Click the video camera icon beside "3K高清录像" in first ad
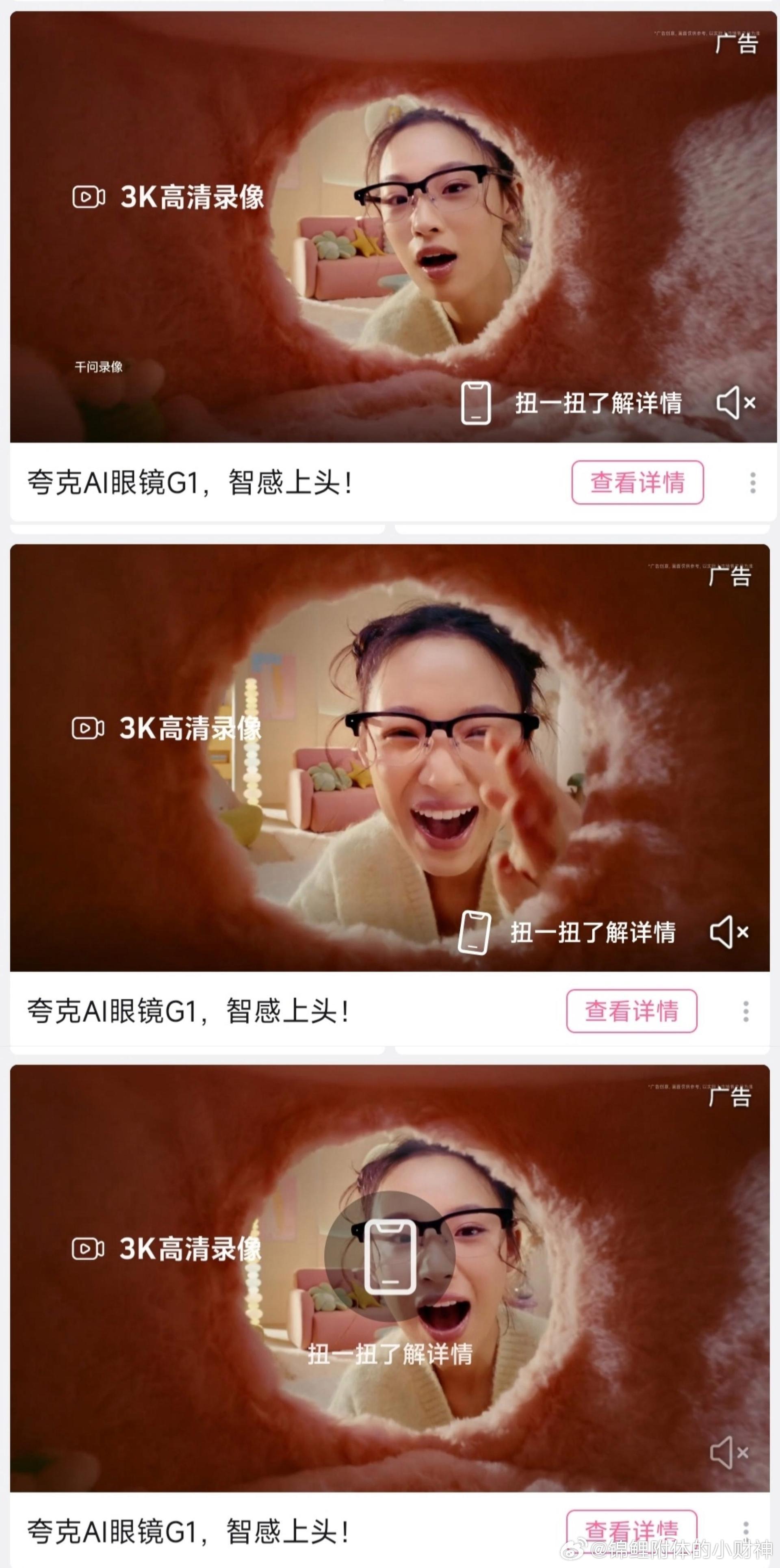This screenshot has height=1568, width=780. (x=89, y=196)
